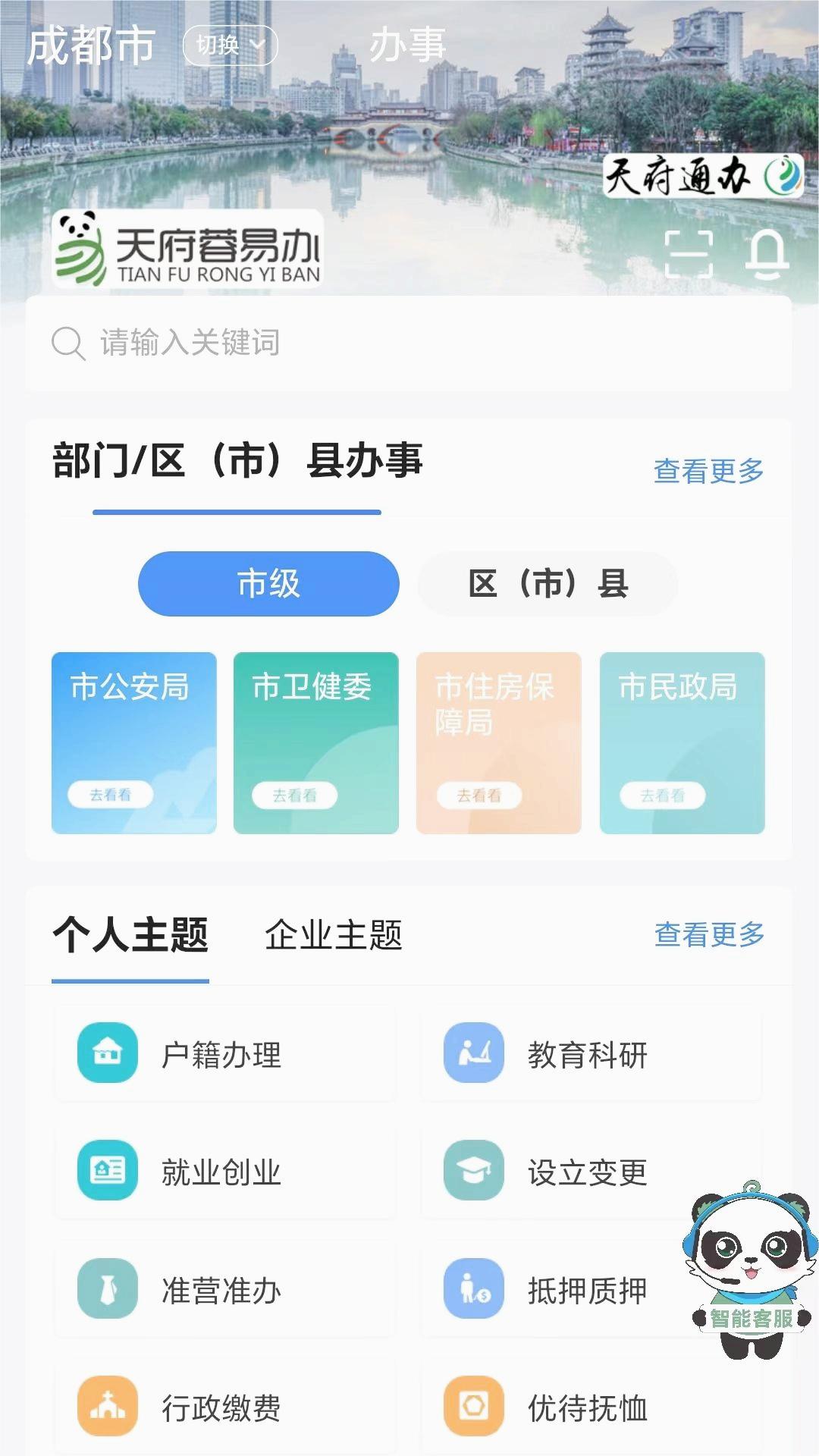Click 去看看 under 市公安局
The height and width of the screenshot is (1456, 819).
(111, 795)
